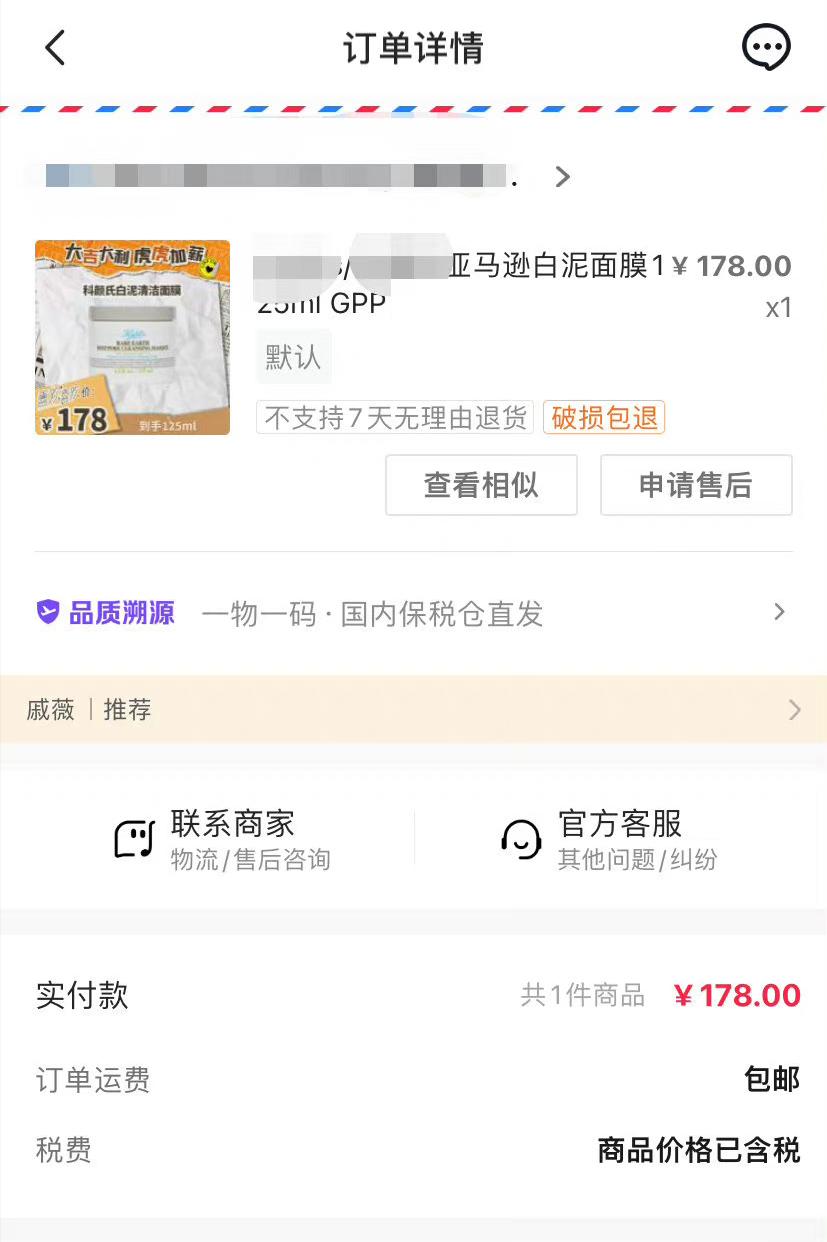Open the chat bubble icon at top right

point(766,47)
